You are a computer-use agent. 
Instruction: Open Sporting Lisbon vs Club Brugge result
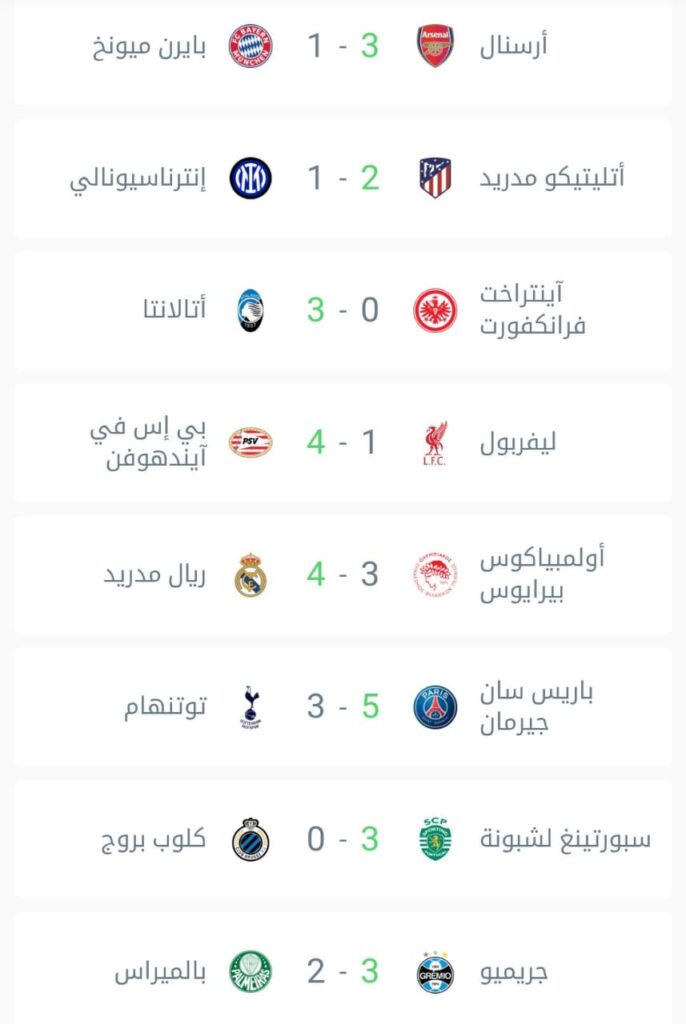[x=343, y=838]
